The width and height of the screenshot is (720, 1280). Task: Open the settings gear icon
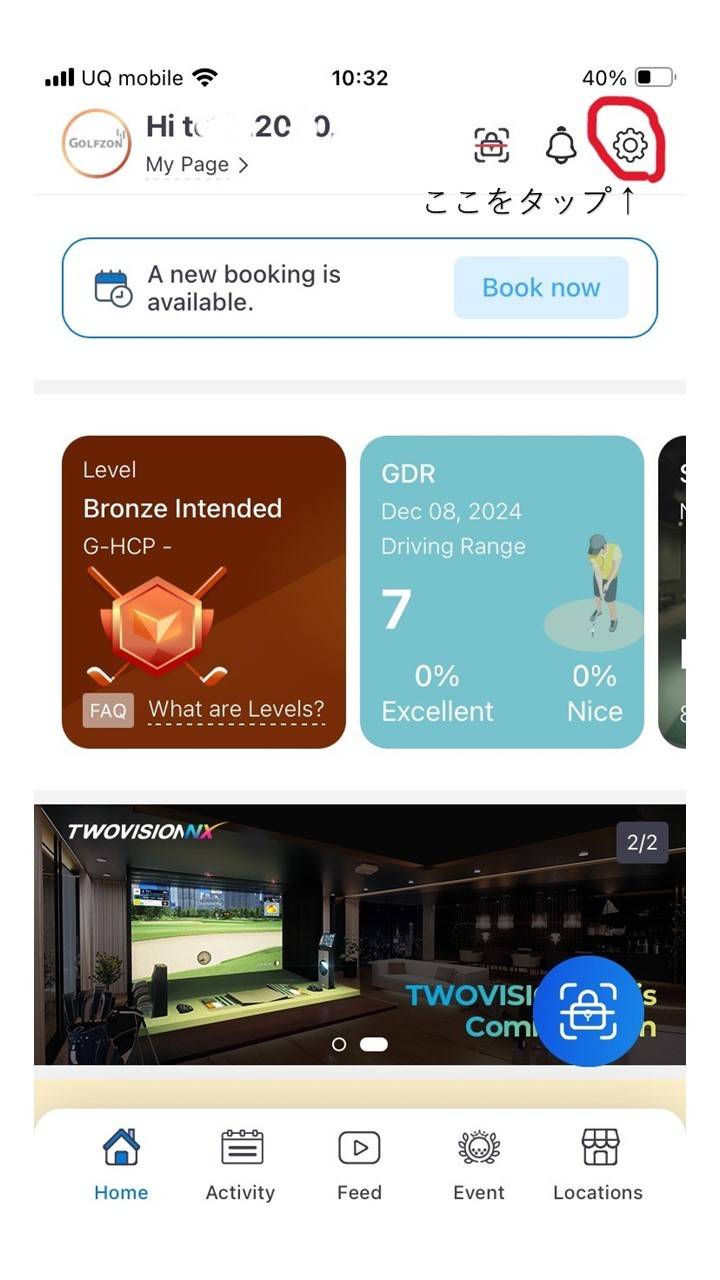[629, 146]
